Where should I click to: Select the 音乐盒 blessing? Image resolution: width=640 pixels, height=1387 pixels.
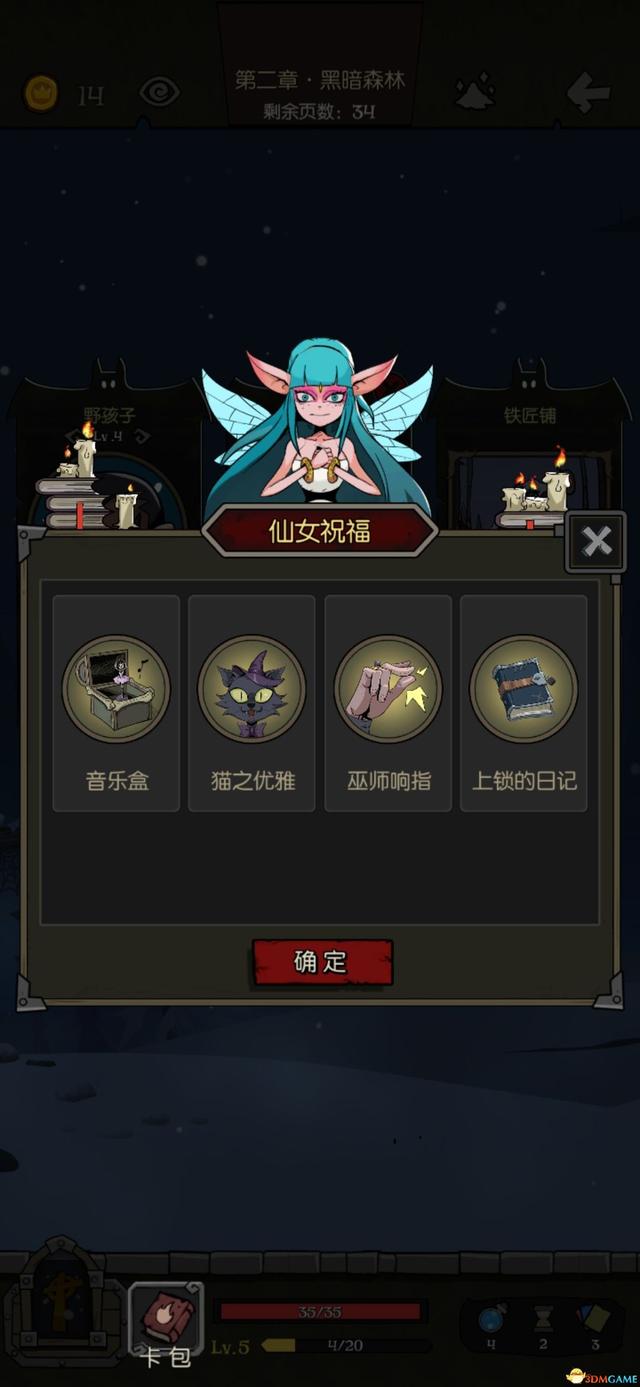tap(116, 702)
